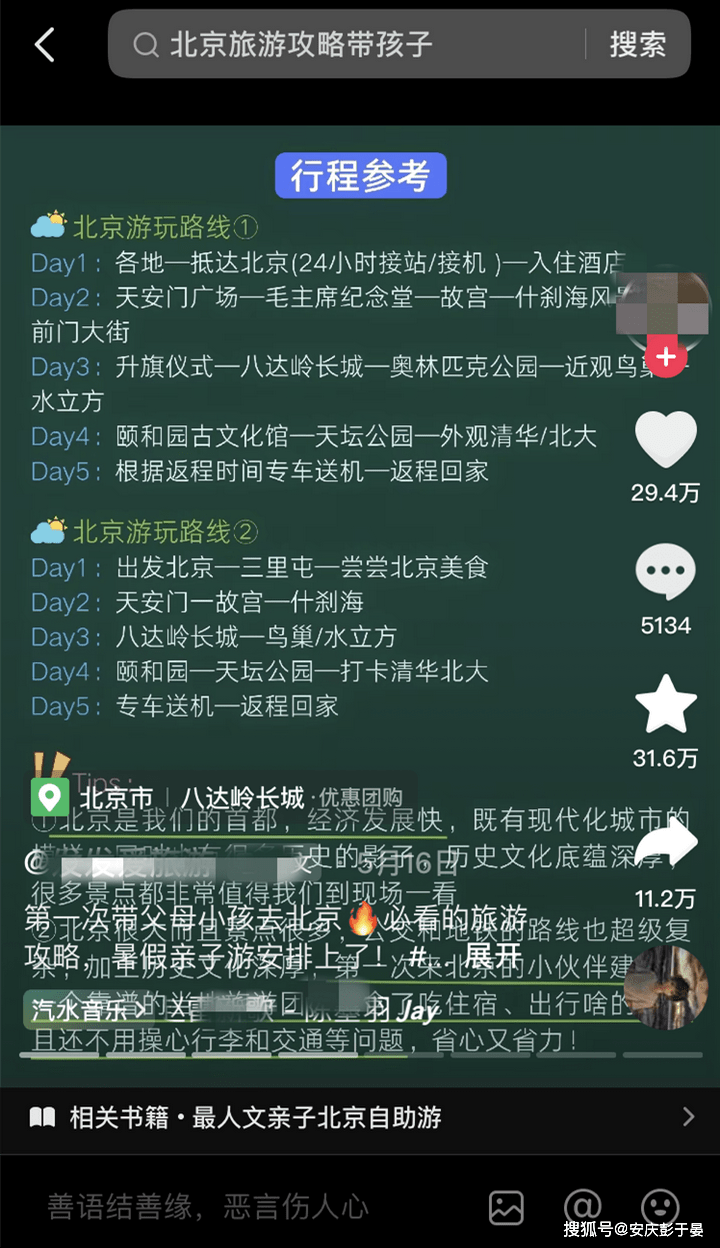Expand the caption with 展开
720x1248 pixels.
tap(492, 955)
